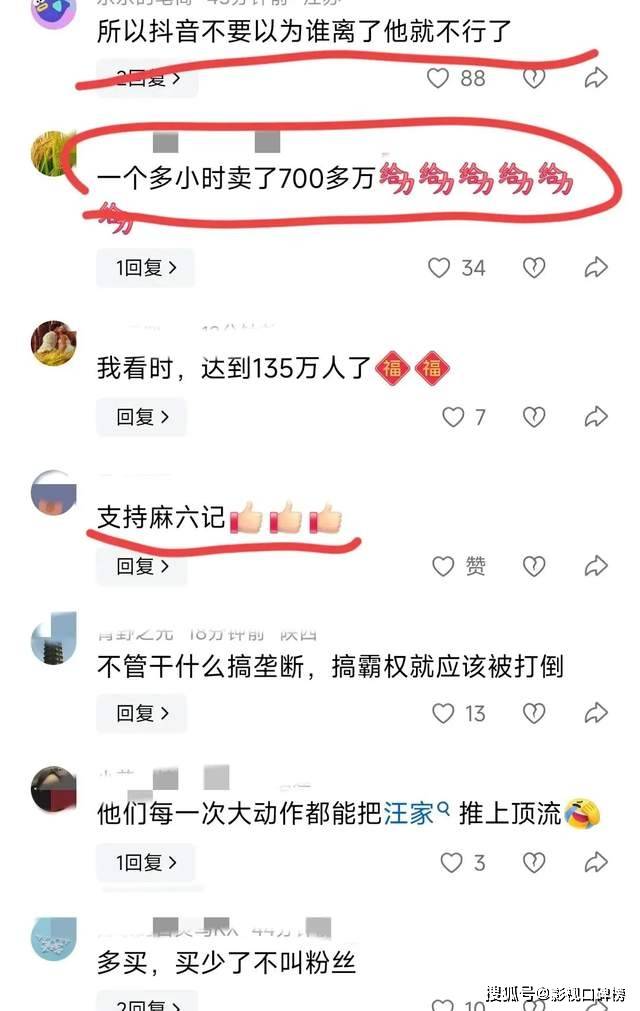Expand 1回复 under the 700多万 comment
640x1011 pixels.
point(145,267)
